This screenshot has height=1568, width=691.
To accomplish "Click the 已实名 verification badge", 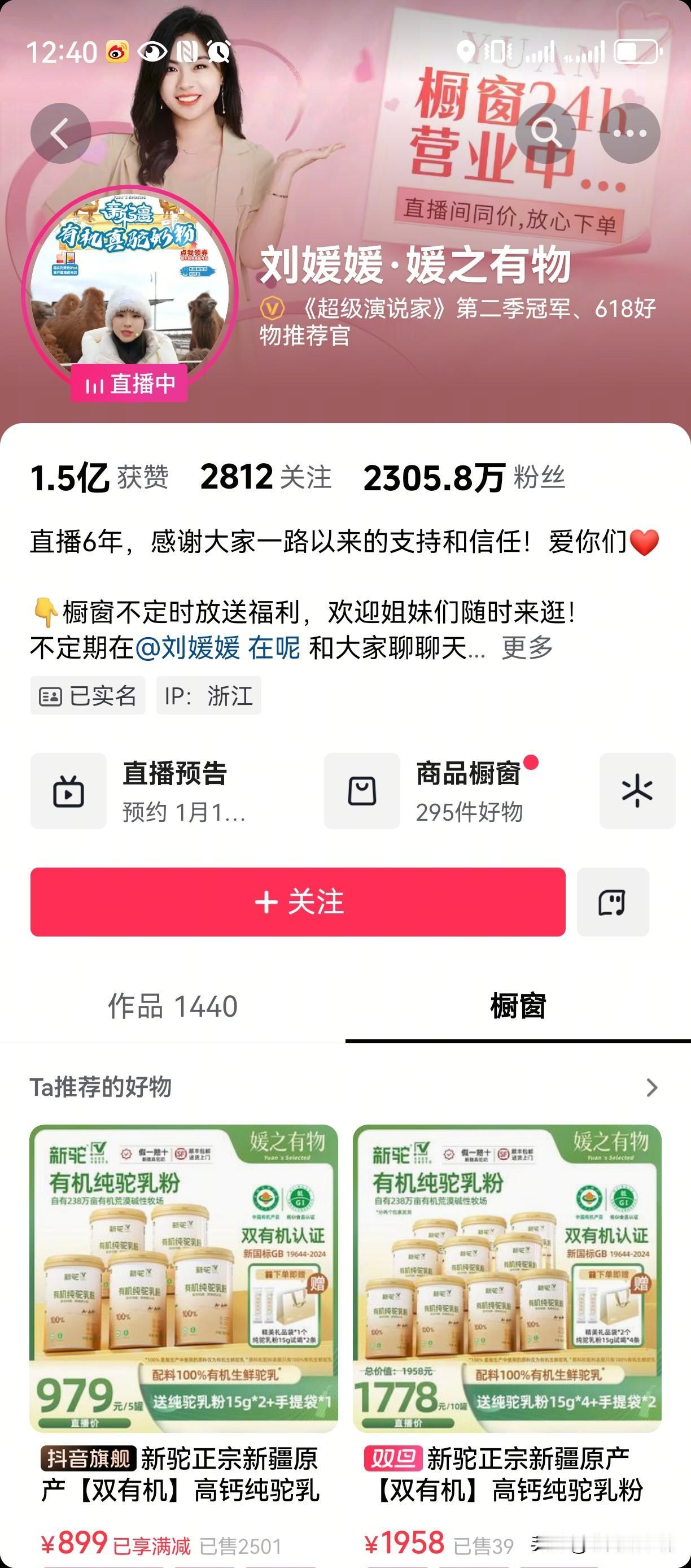I will [87, 696].
